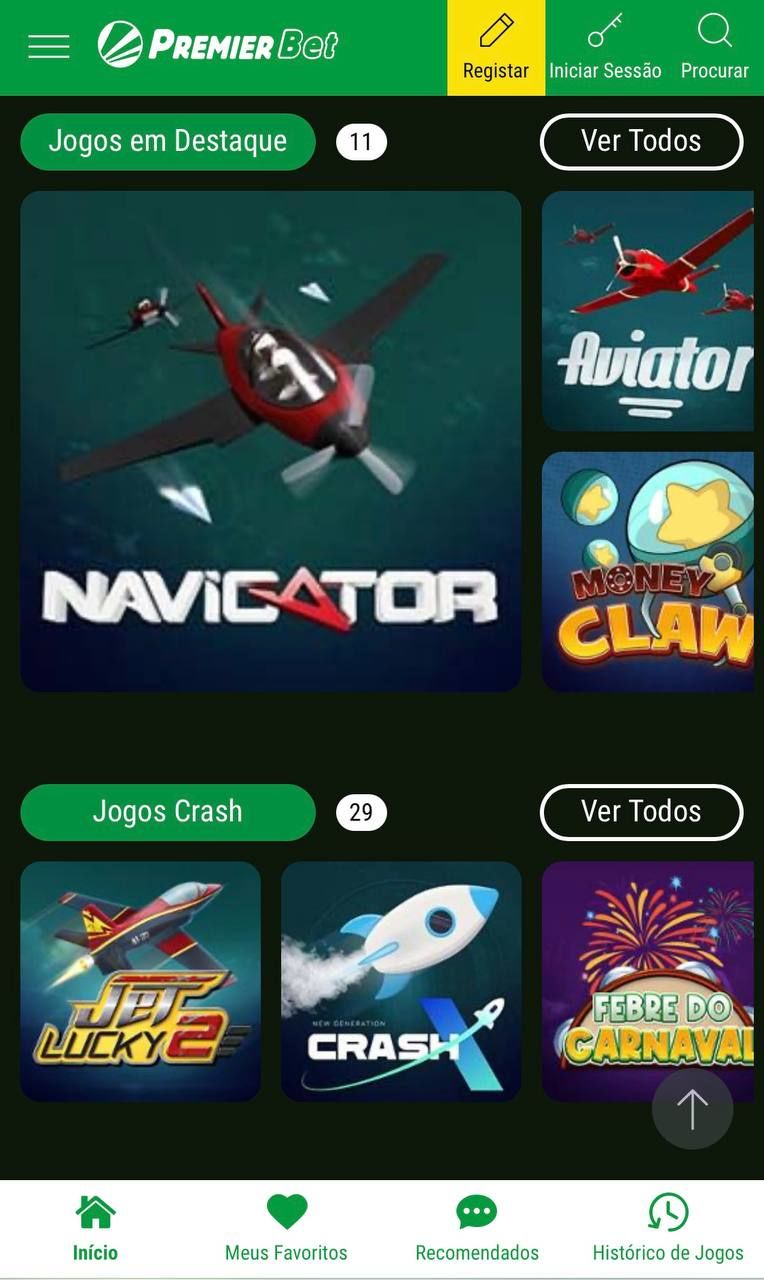
Task: Open the Money Claw game
Action: 648,571
